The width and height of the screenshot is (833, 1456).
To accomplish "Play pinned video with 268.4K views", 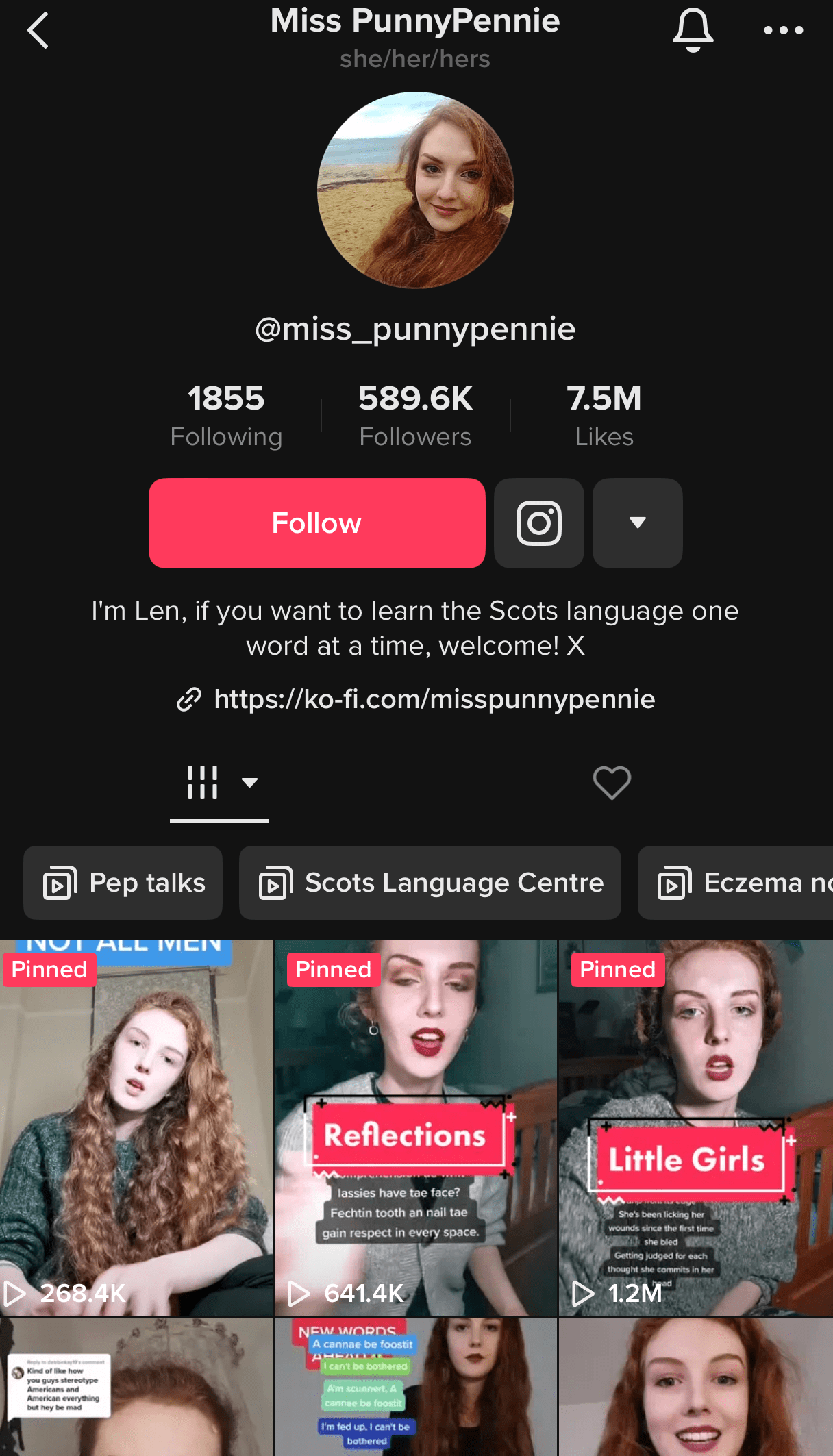I will click(x=136, y=1127).
